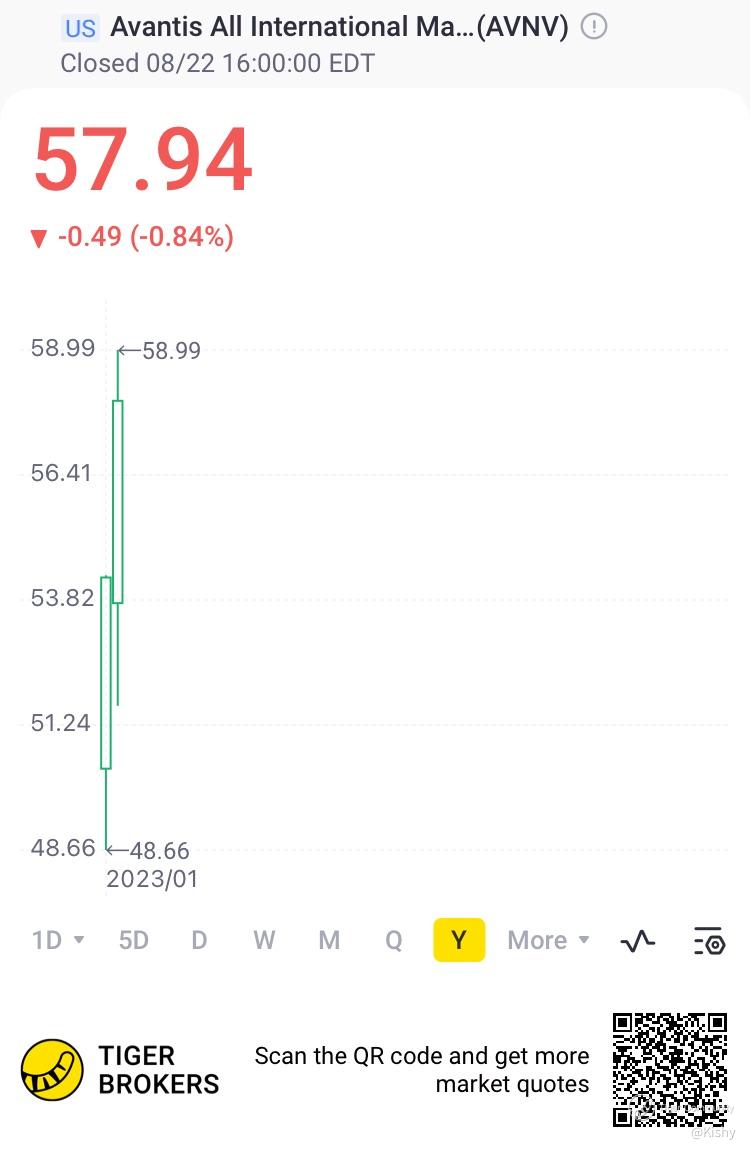Select the D daily chart period
This screenshot has height=1150, width=750.
(199, 940)
